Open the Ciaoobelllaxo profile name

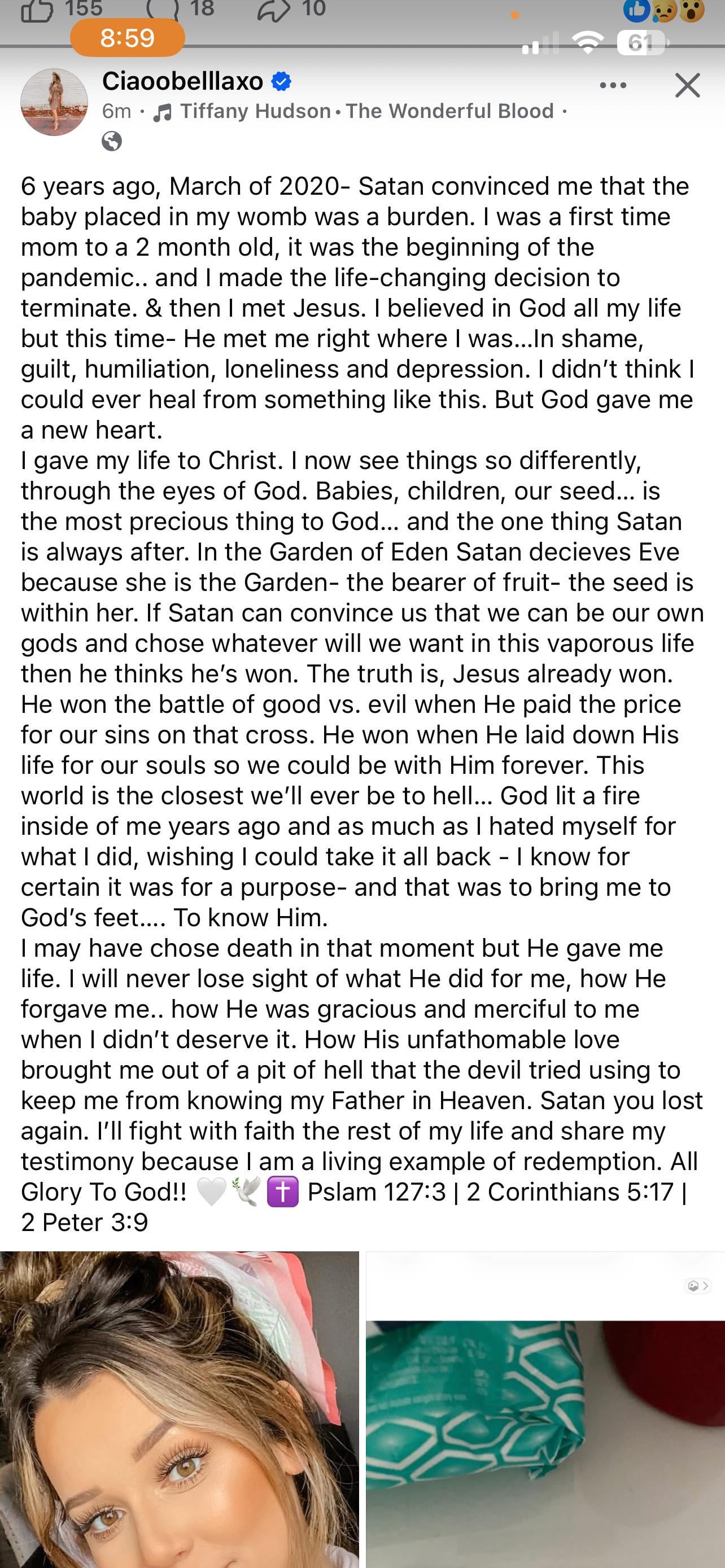[x=182, y=81]
